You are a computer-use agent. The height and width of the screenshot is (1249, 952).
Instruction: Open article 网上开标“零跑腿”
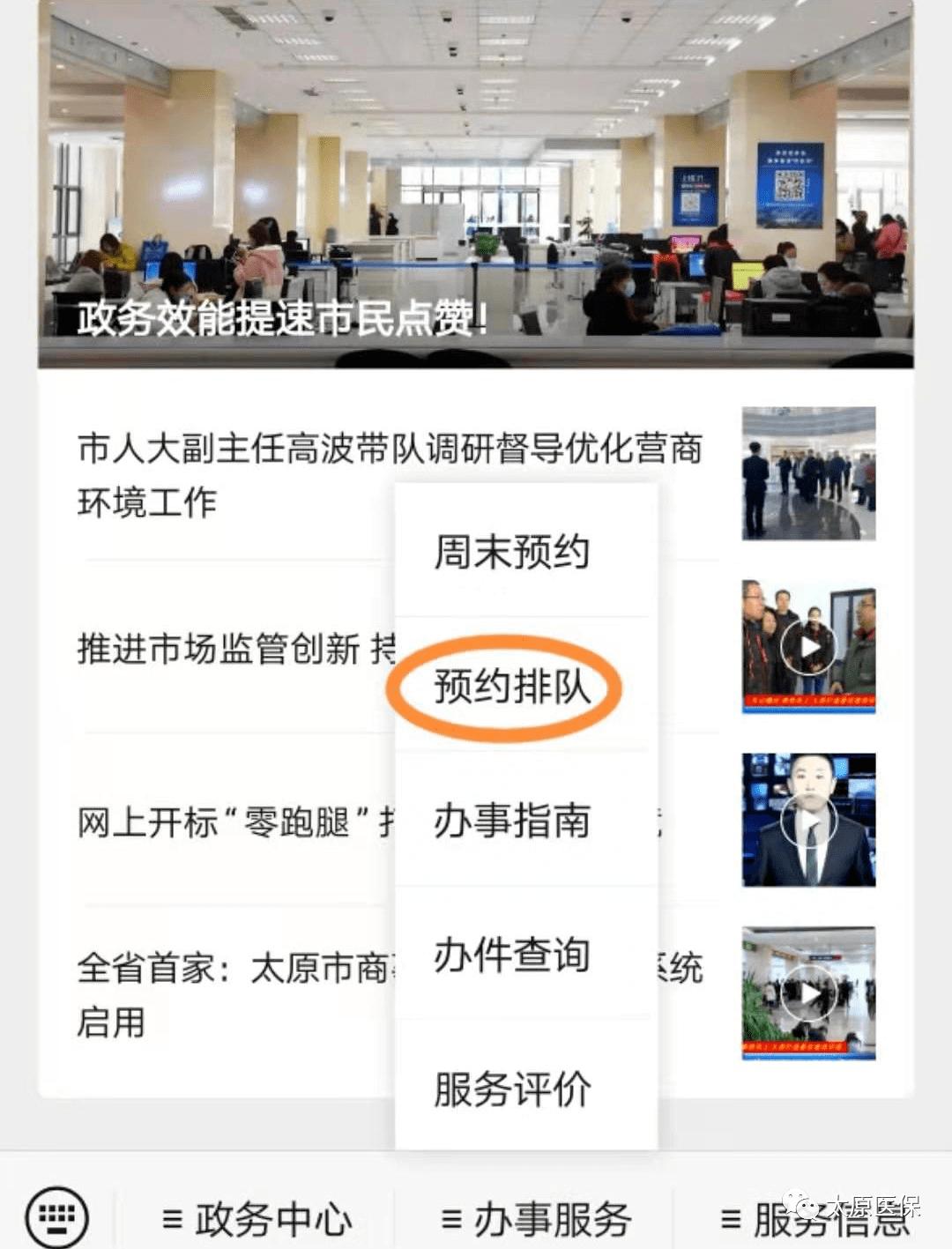[220, 822]
